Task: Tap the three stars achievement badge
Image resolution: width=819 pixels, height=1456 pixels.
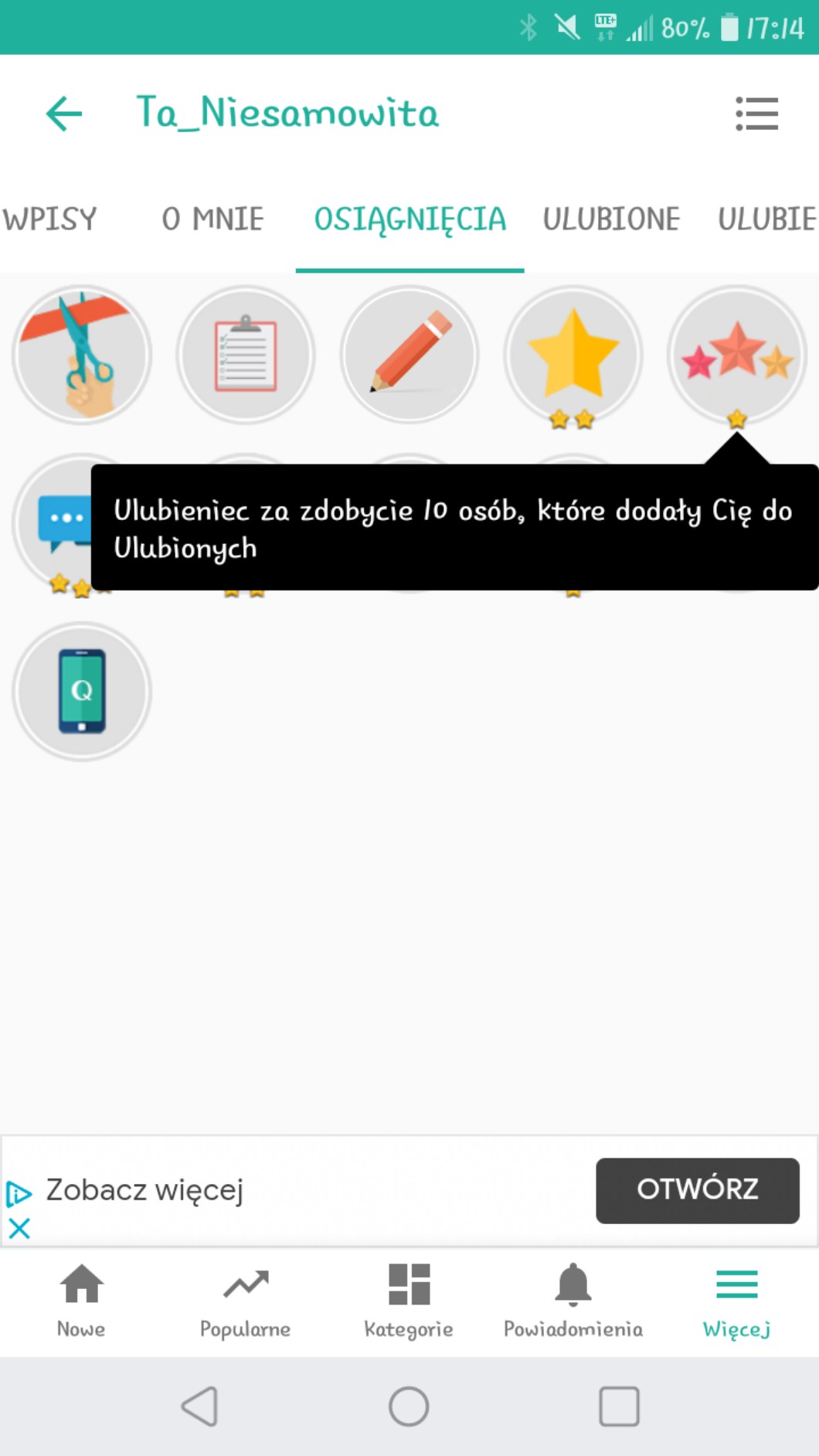Action: click(x=736, y=355)
